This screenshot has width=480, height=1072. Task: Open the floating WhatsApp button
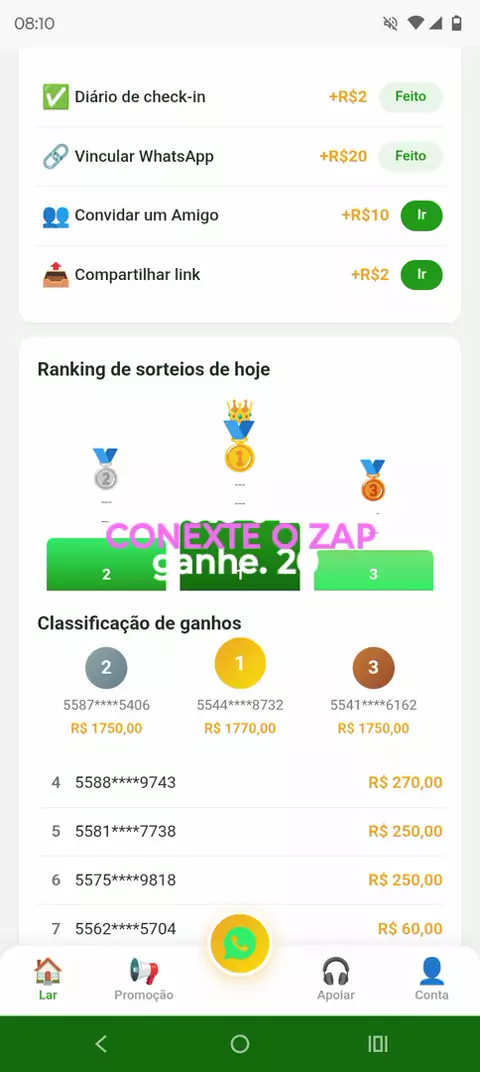(239, 944)
